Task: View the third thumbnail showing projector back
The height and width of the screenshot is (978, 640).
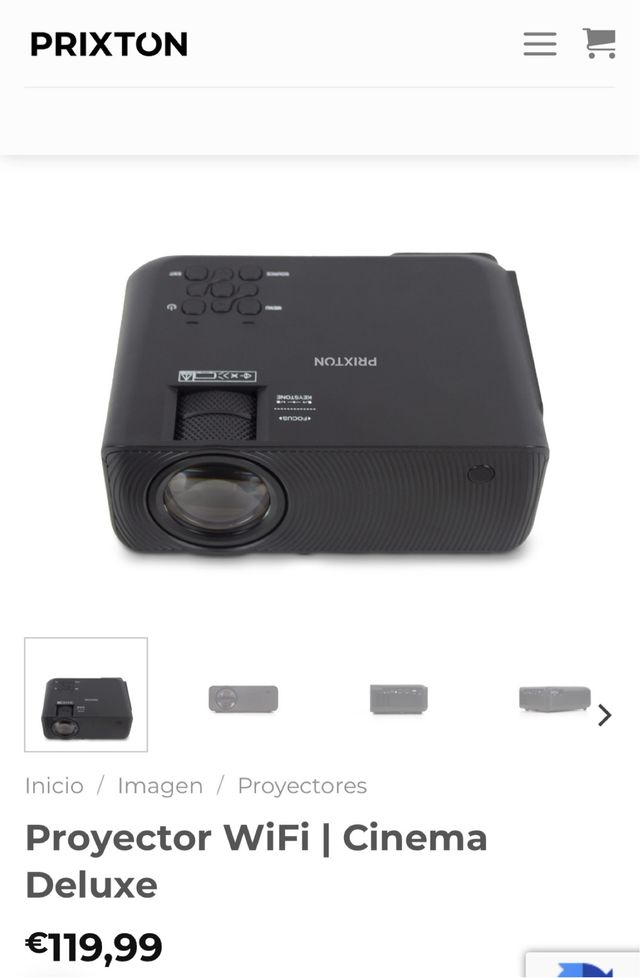Action: 398,698
